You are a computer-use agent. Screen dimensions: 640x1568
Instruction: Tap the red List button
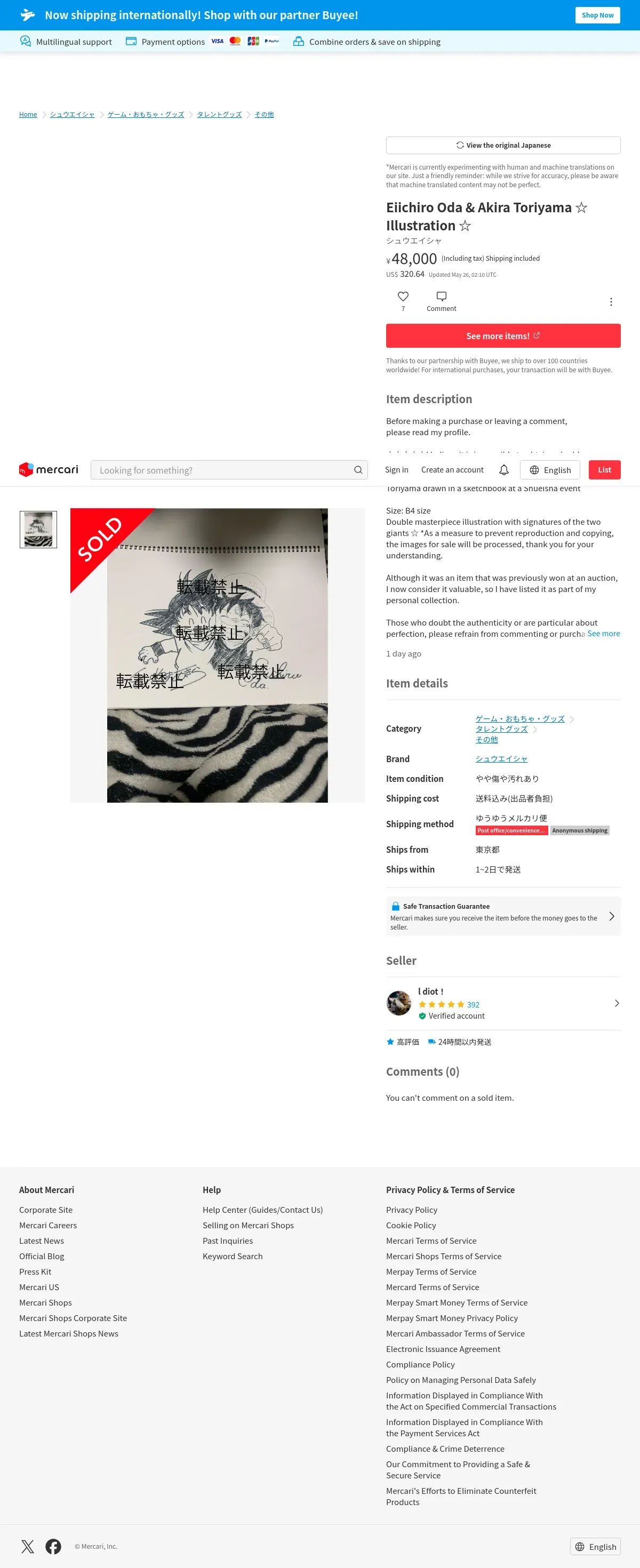pyautogui.click(x=604, y=470)
